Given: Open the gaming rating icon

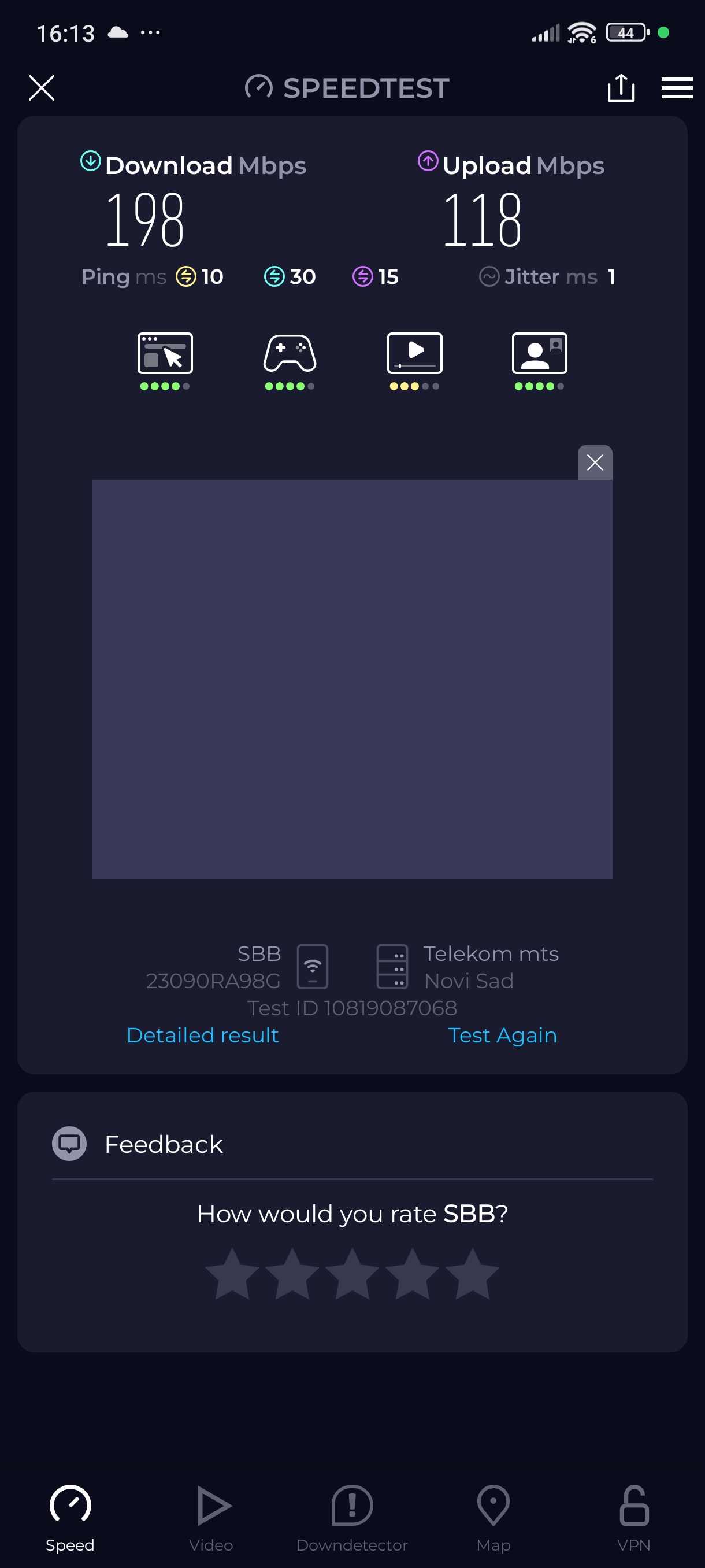Looking at the screenshot, I should [x=290, y=354].
